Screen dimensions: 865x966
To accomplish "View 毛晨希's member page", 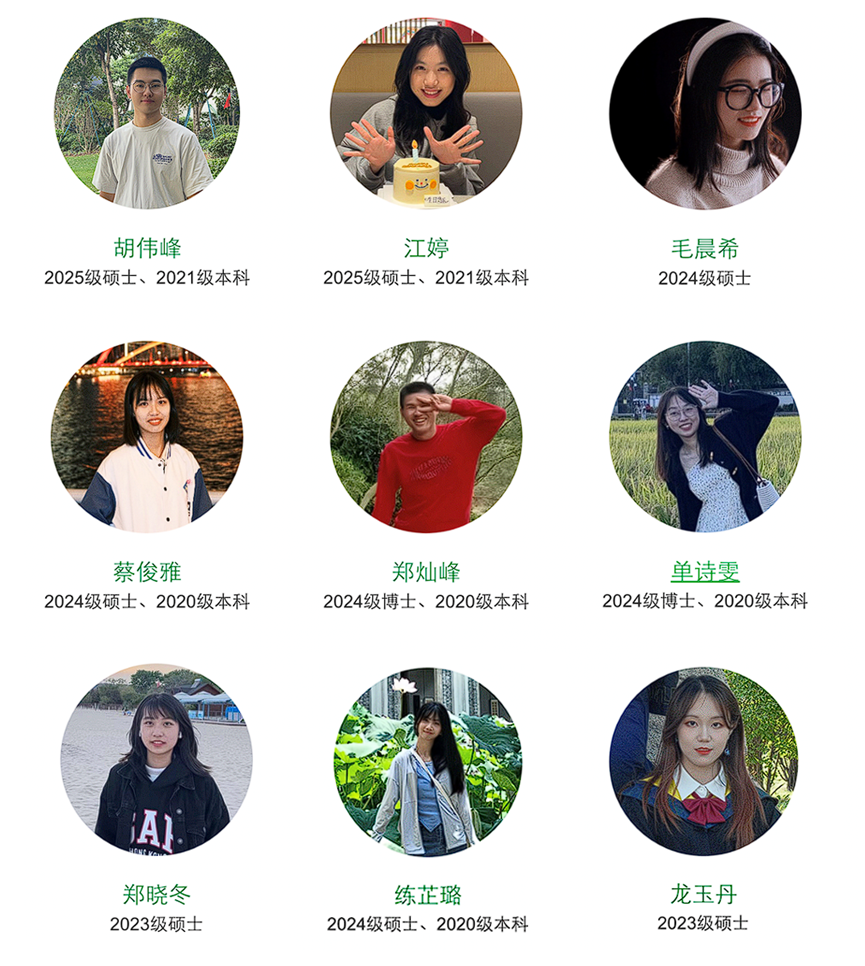I will click(x=705, y=248).
